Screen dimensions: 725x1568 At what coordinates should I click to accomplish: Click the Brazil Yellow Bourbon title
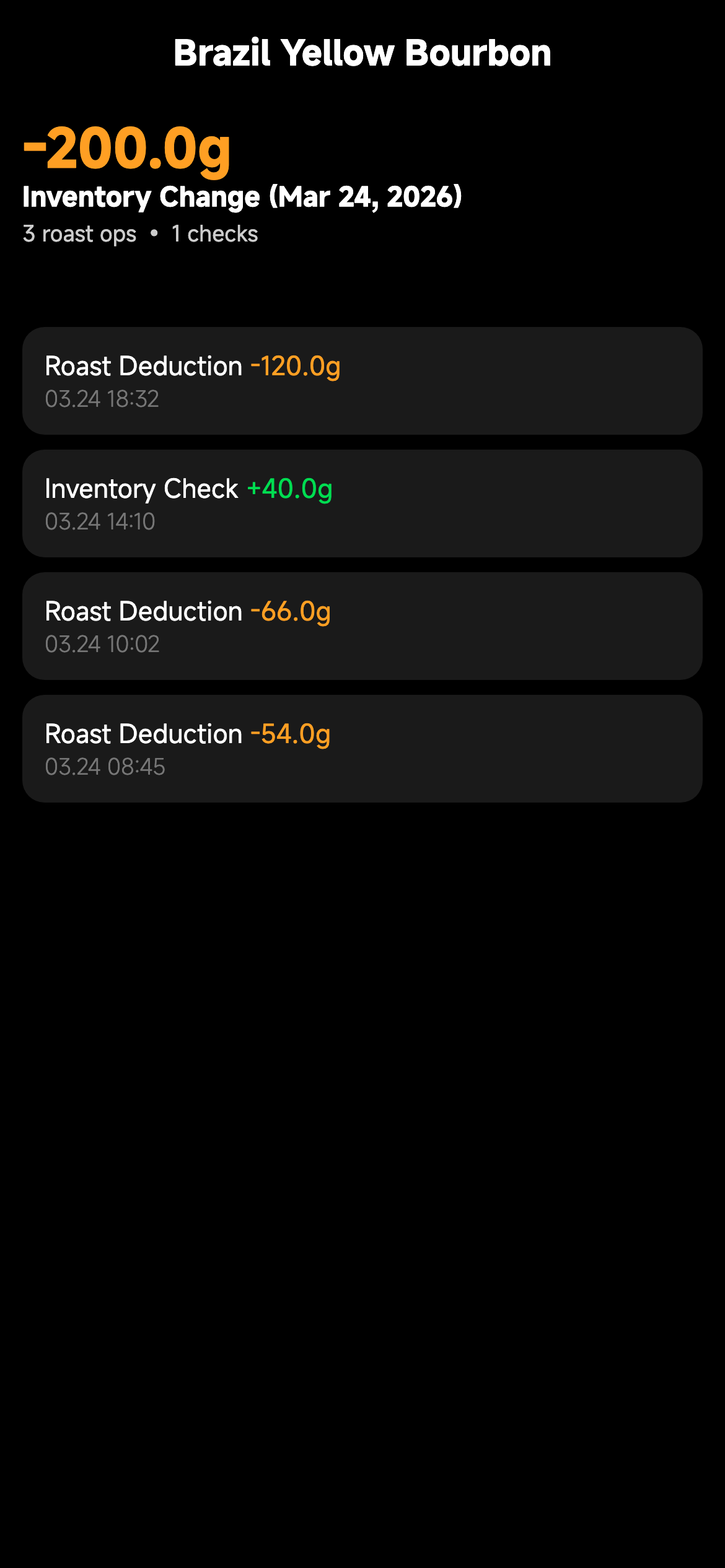[x=362, y=53]
